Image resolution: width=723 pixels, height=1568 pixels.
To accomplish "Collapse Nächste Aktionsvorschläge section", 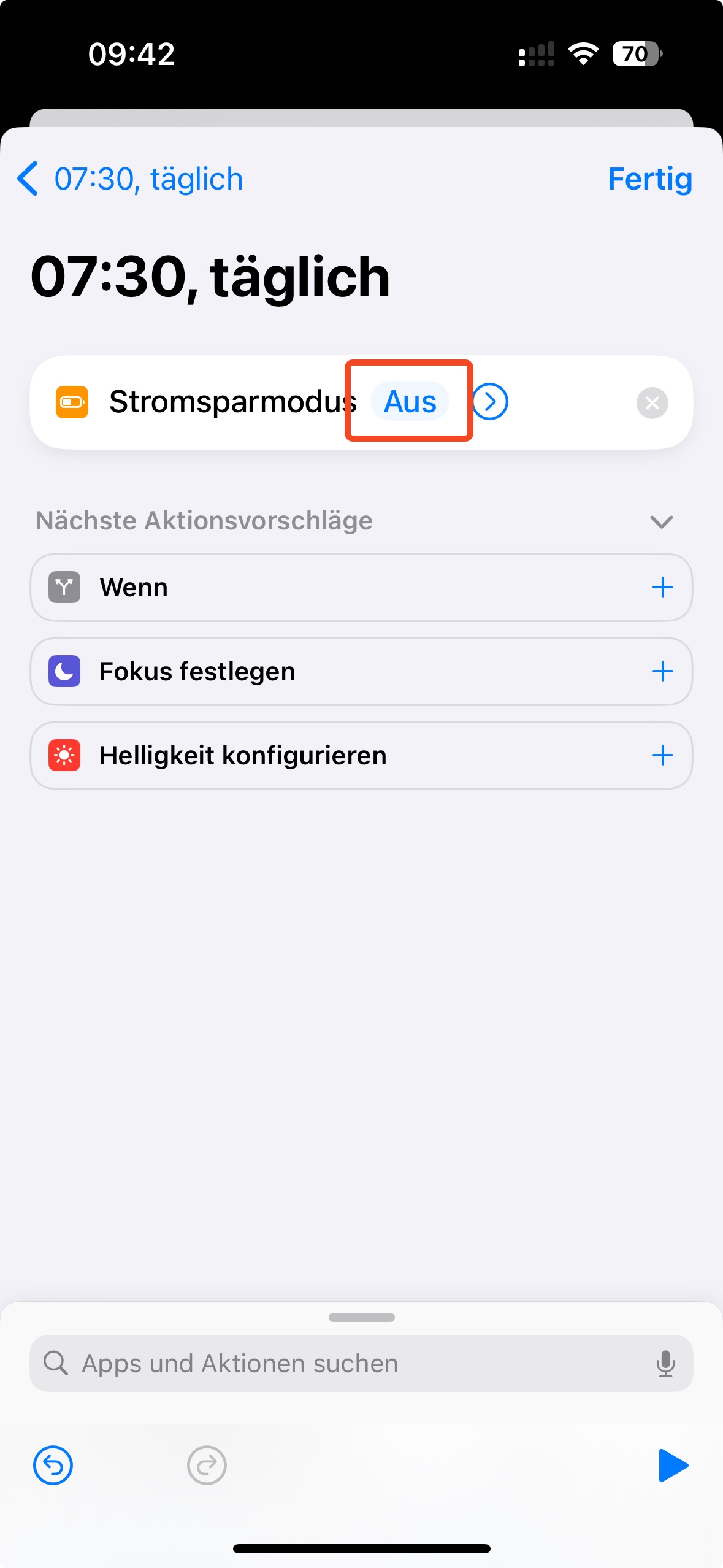I will pos(661,521).
